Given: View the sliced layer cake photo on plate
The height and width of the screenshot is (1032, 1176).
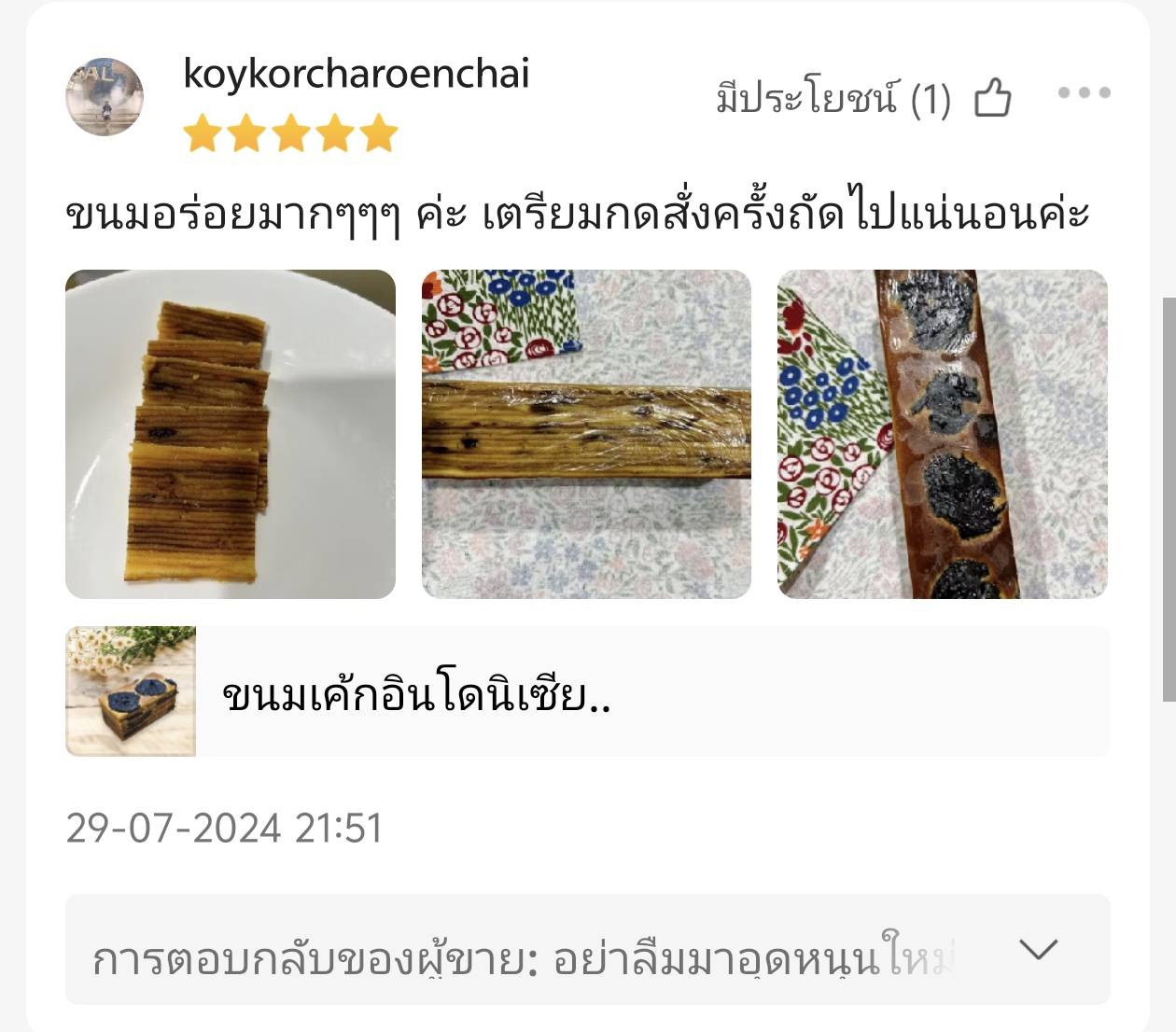Looking at the screenshot, I should click(x=231, y=434).
